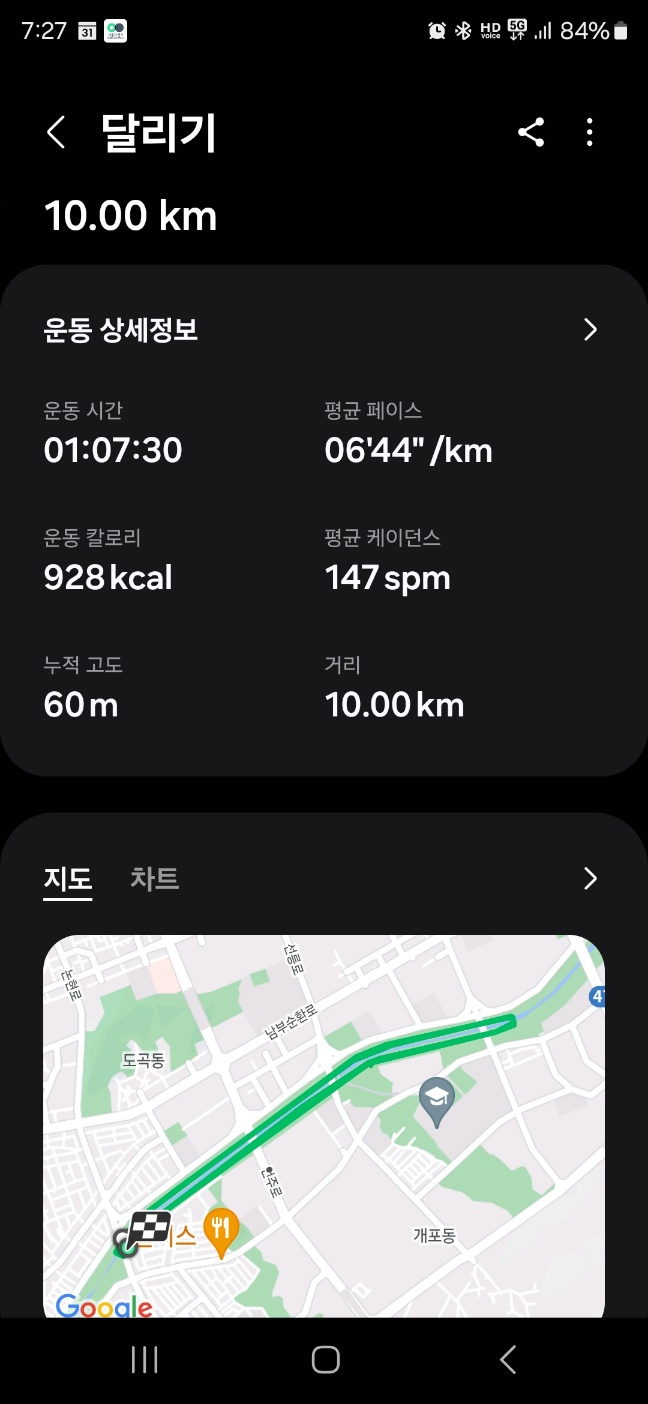This screenshot has width=648, height=1404.
Task: Select the 지도 tab
Action: click(68, 879)
